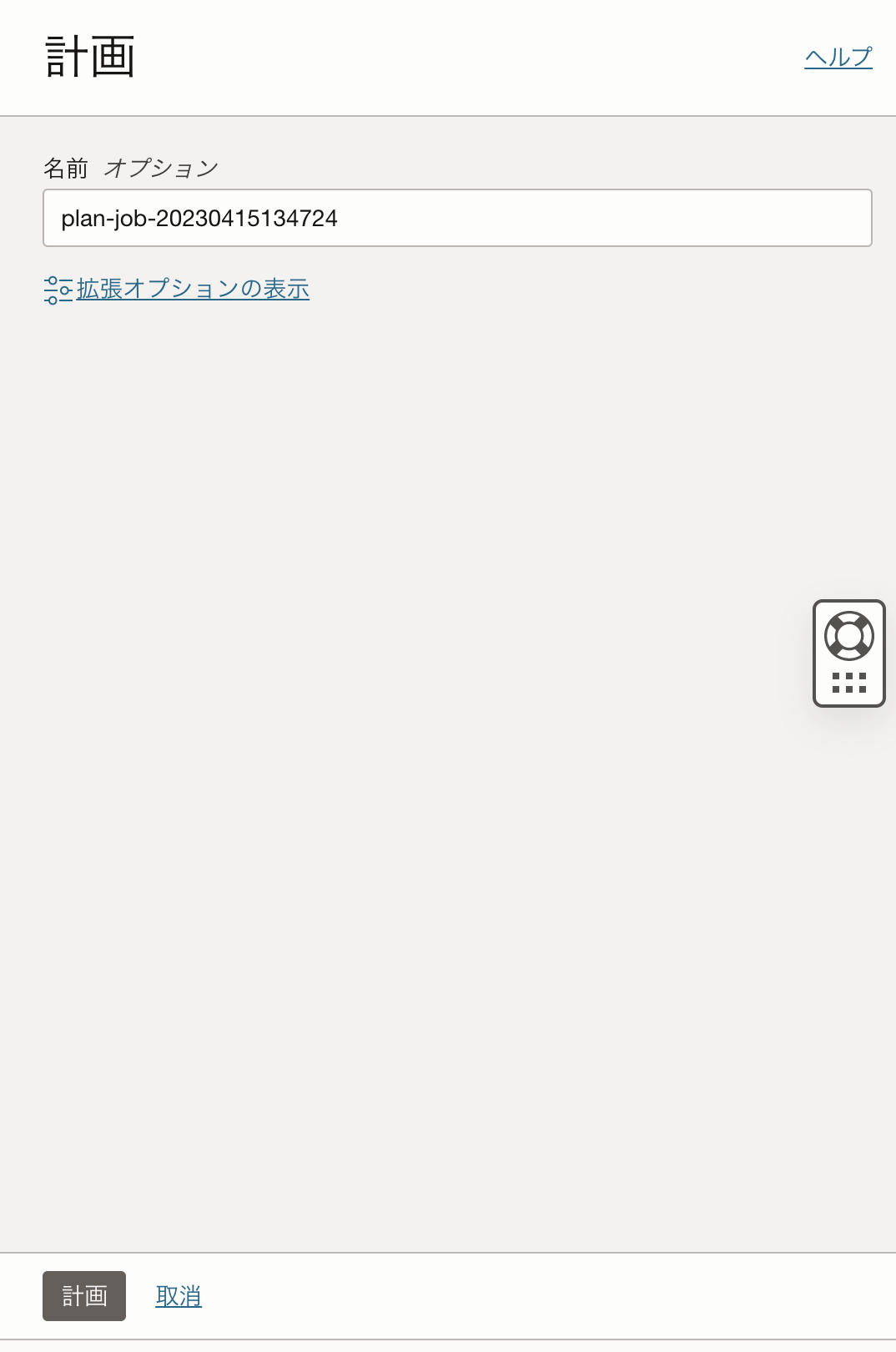Select the support ring icon in floating widget
Viewport: 896px width, 1352px height.
[848, 635]
